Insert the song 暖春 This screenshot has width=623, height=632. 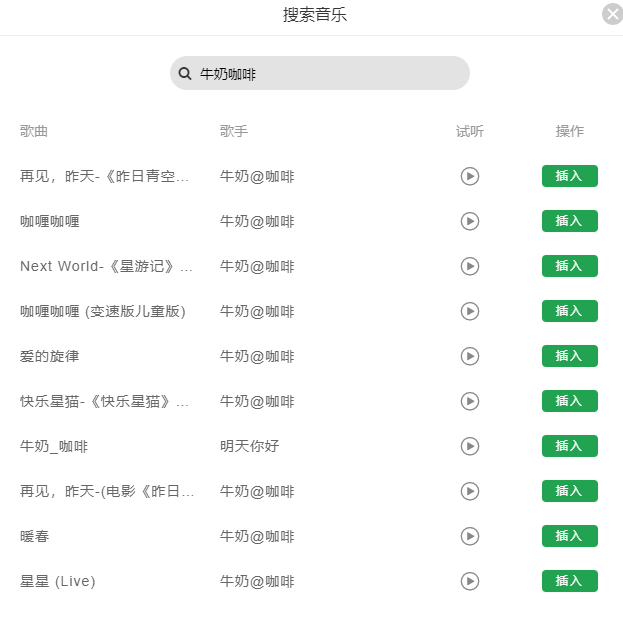[569, 536]
